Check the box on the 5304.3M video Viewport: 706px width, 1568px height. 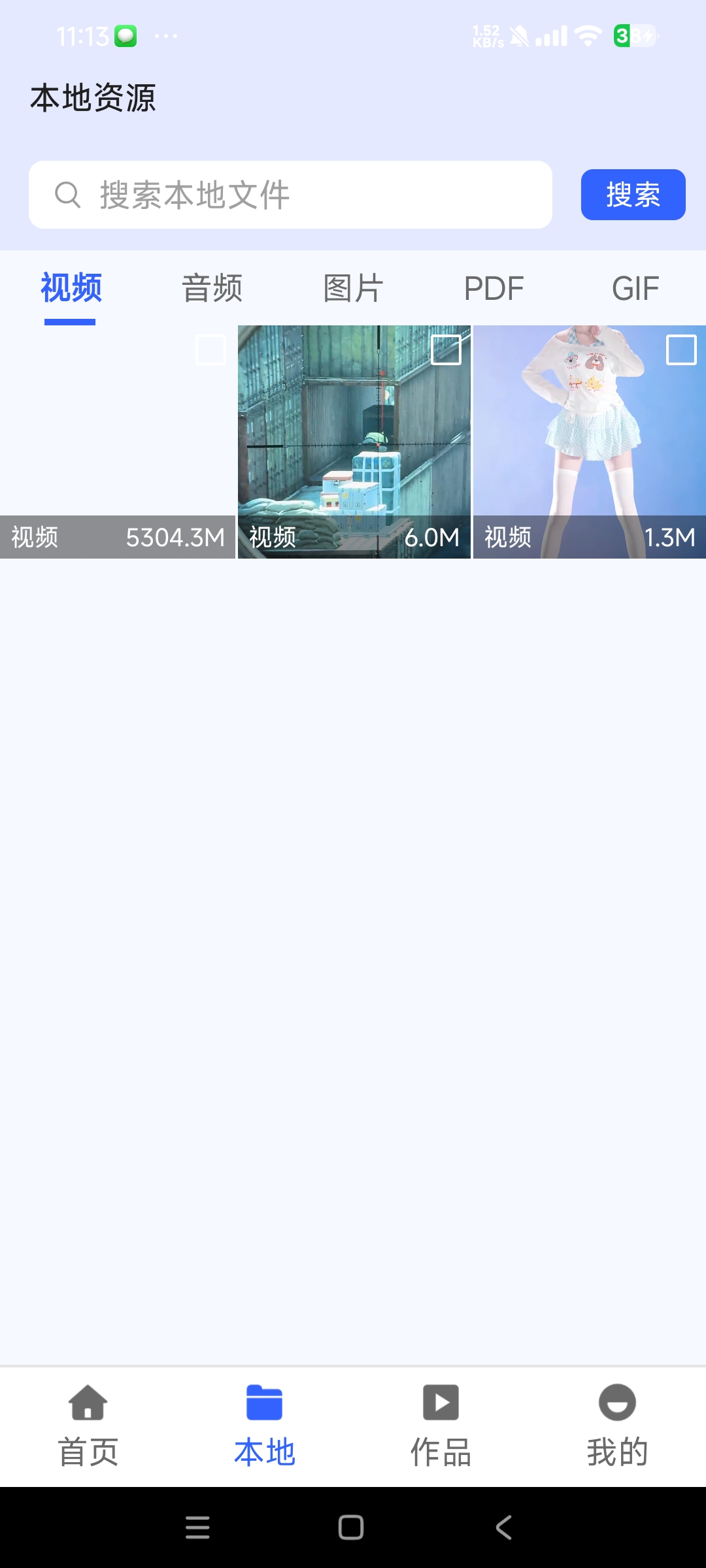[x=210, y=350]
